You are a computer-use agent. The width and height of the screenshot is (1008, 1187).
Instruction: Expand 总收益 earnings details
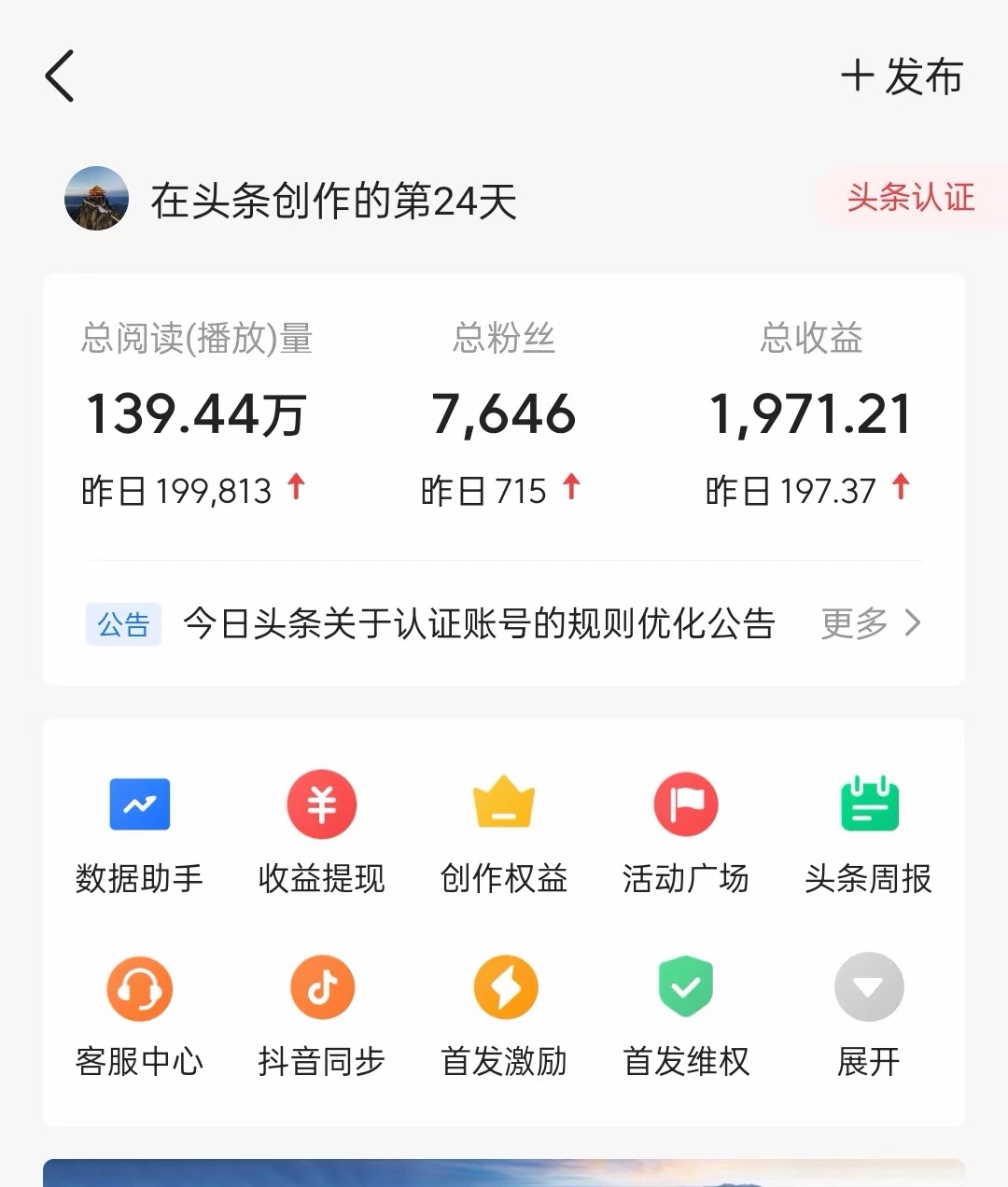811,413
